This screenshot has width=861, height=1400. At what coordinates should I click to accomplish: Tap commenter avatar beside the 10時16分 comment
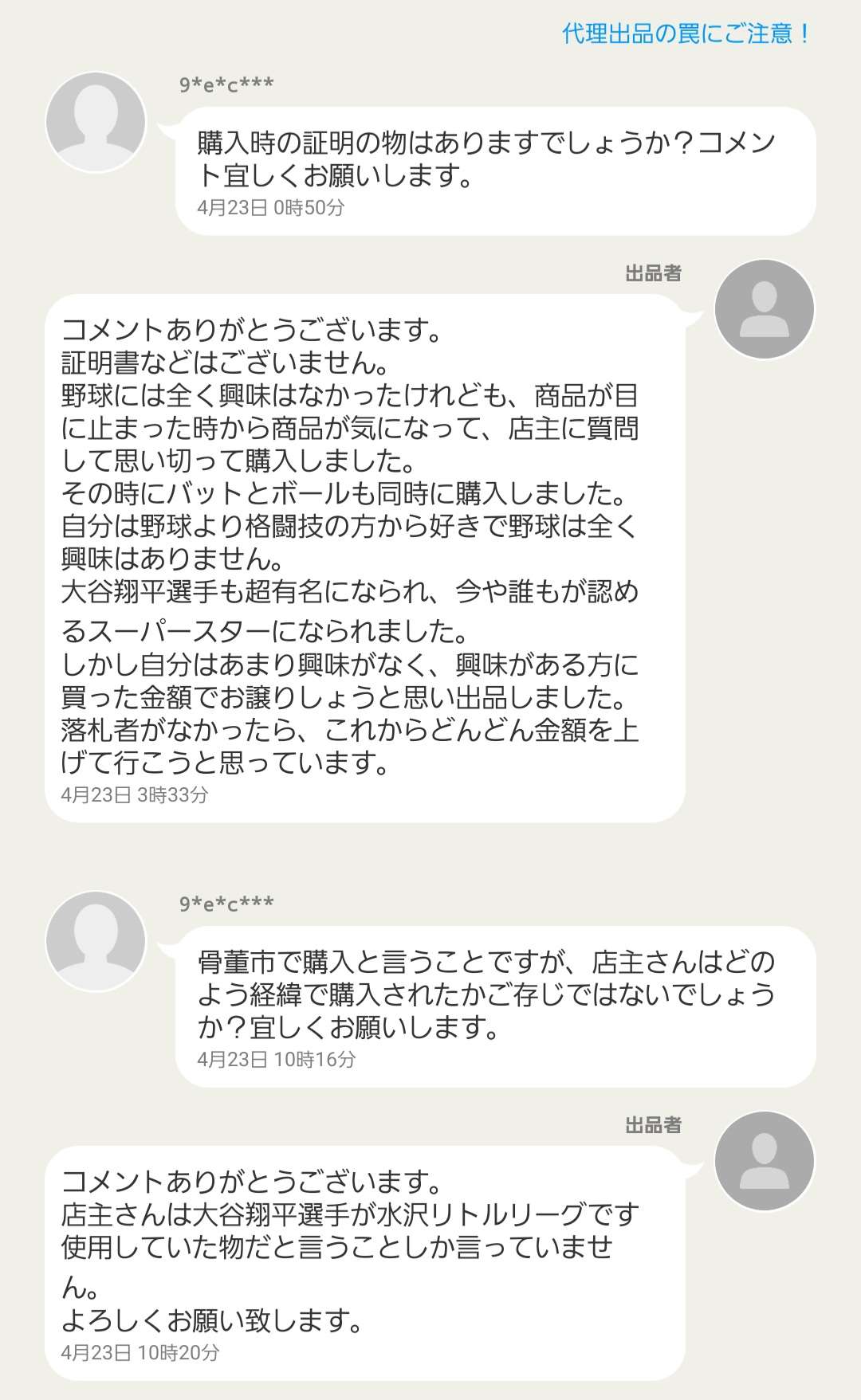[x=96, y=941]
